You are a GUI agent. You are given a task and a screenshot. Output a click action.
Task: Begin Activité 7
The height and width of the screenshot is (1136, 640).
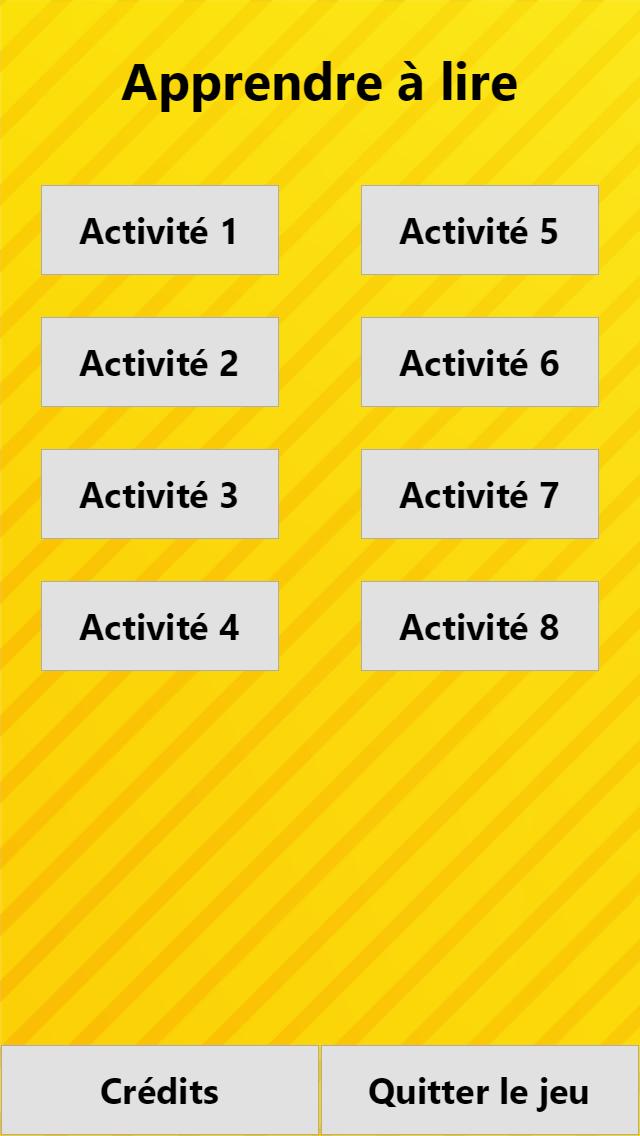[x=480, y=494]
